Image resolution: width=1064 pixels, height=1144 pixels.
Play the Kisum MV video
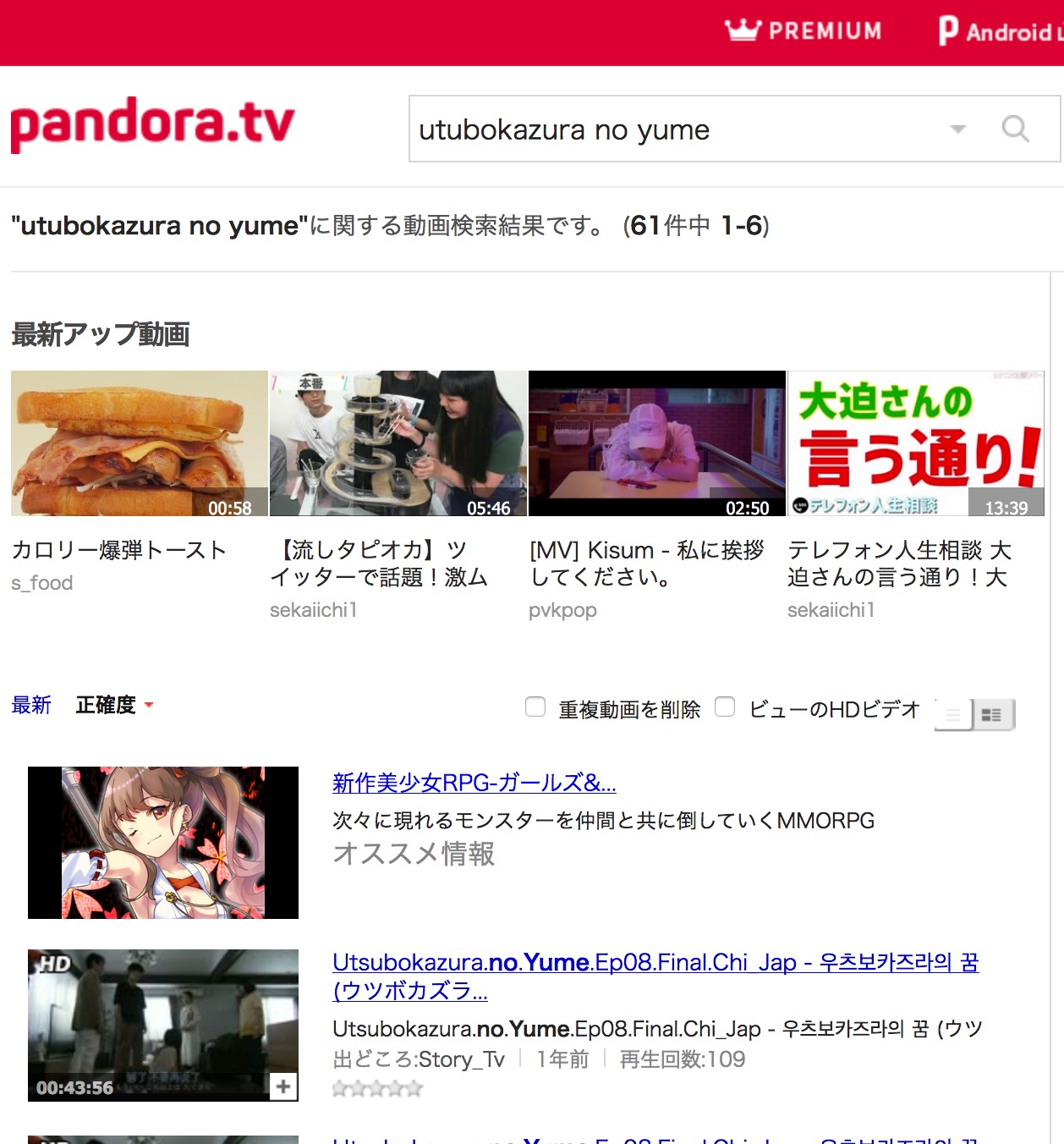click(656, 443)
